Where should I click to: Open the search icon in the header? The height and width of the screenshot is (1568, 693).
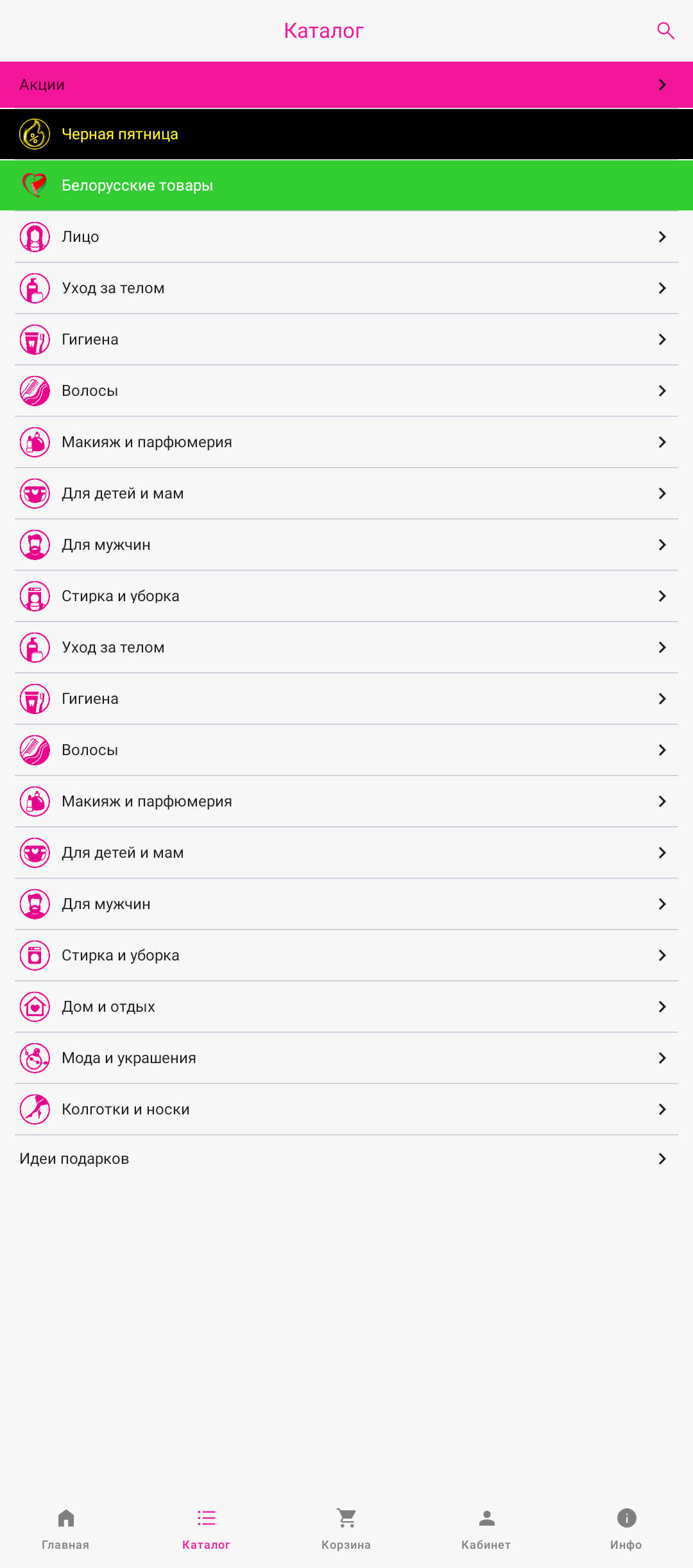[x=665, y=30]
